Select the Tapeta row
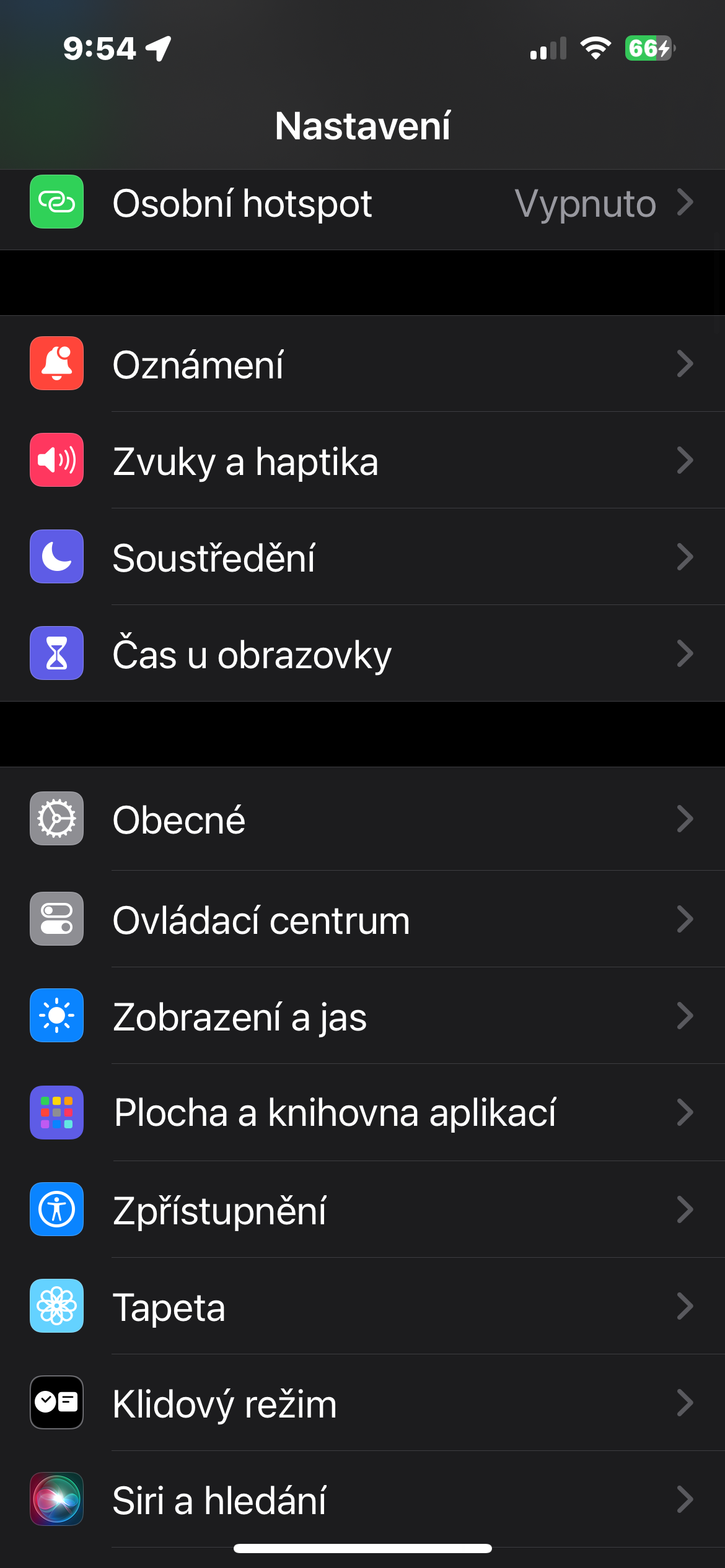Viewport: 725px width, 1568px height. [x=362, y=1306]
